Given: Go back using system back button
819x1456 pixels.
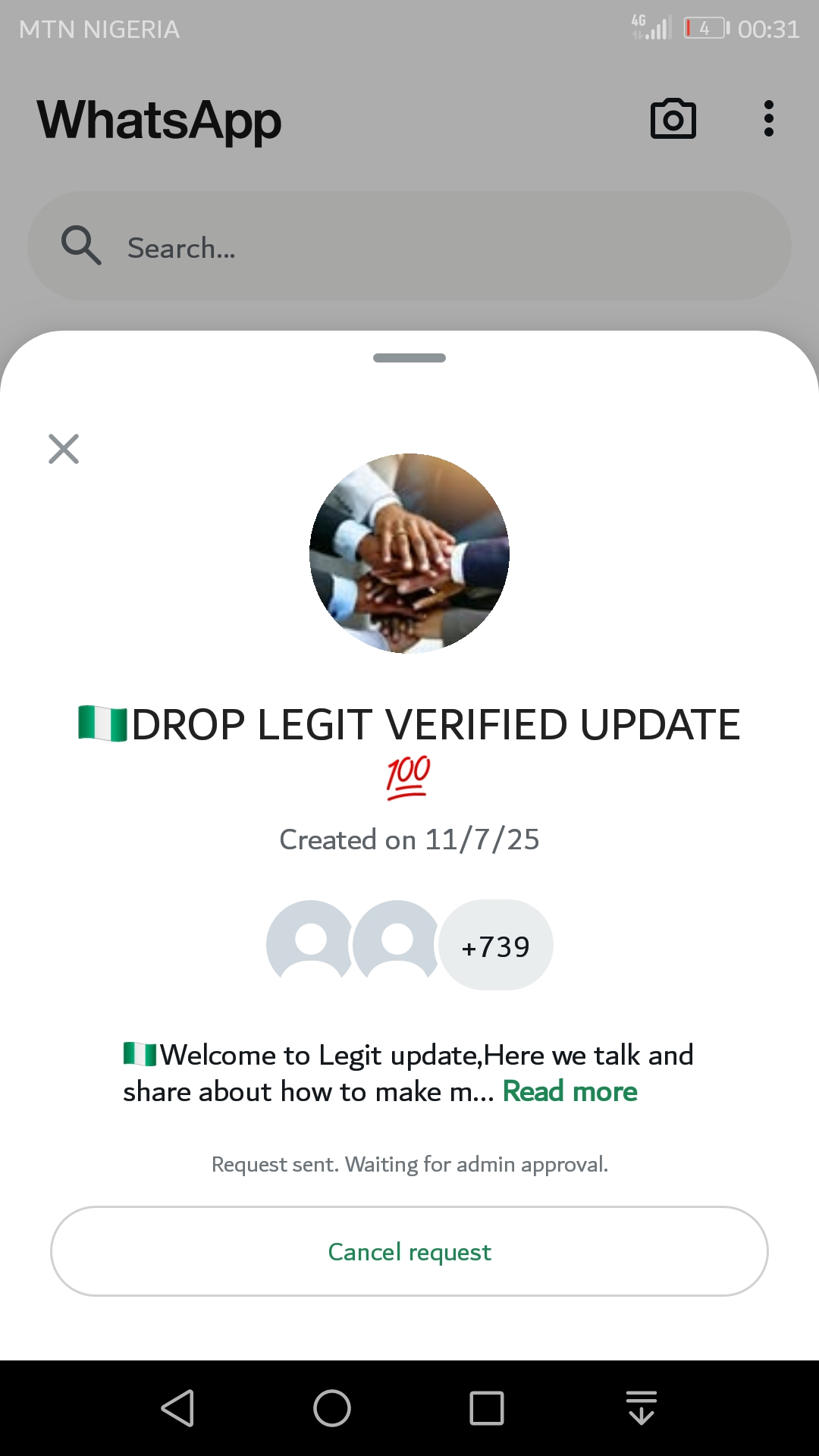Looking at the screenshot, I should (x=178, y=1408).
